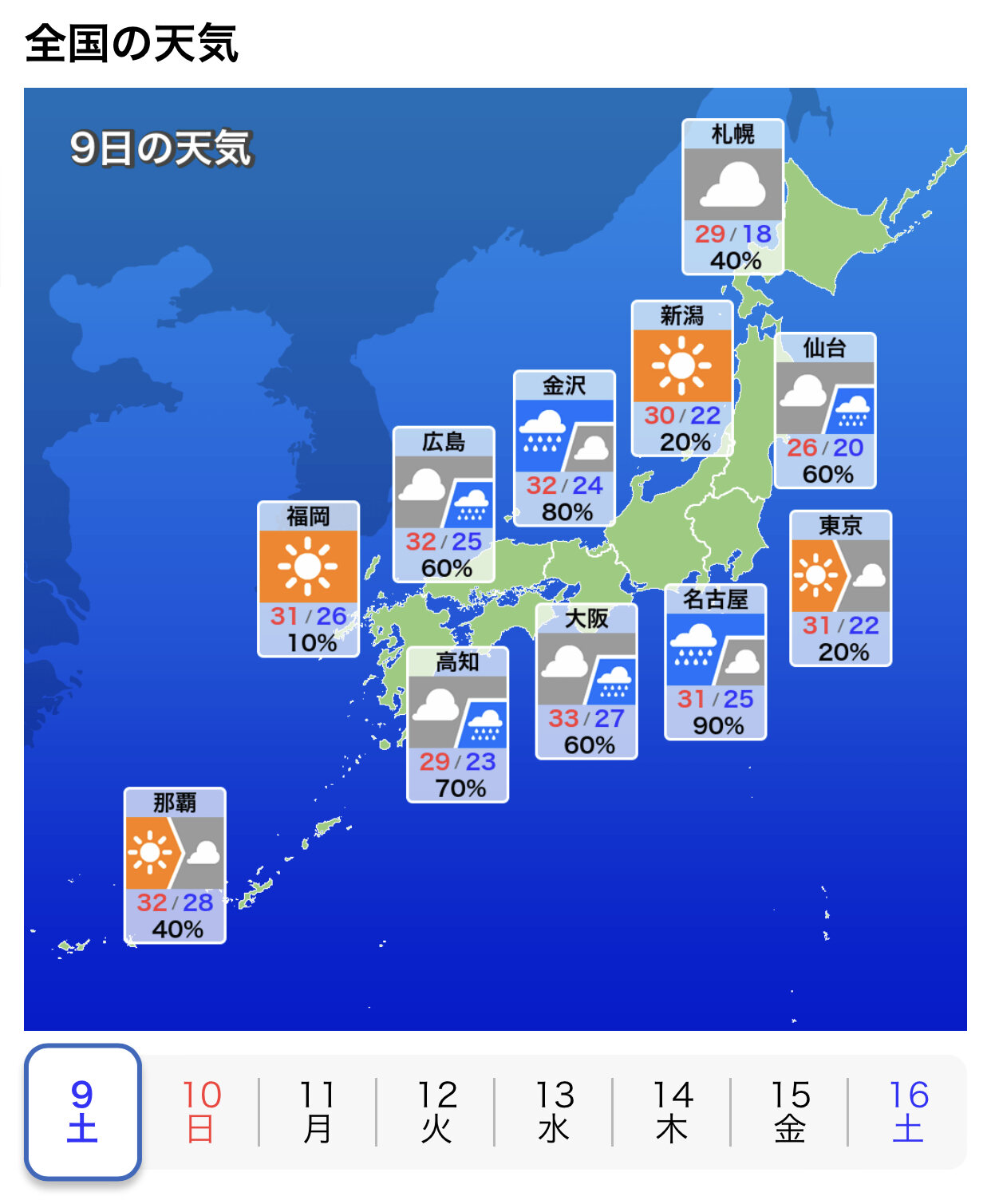Image resolution: width=991 pixels, height=1204 pixels.
Task: View 仙台 forecast details
Action: 825,410
